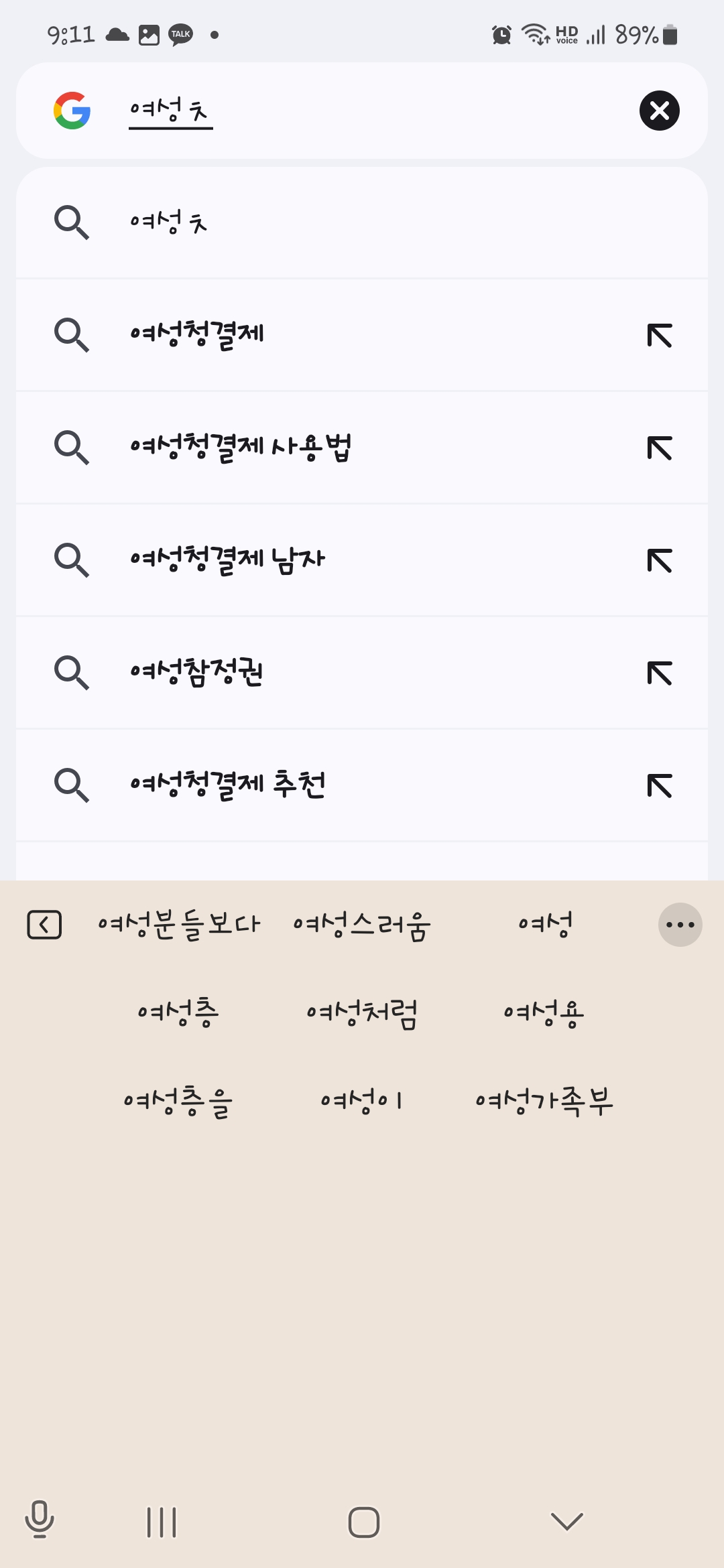Viewport: 724px width, 1568px height.
Task: Search the plain query 여성 ㅊ row
Action: tap(362, 222)
